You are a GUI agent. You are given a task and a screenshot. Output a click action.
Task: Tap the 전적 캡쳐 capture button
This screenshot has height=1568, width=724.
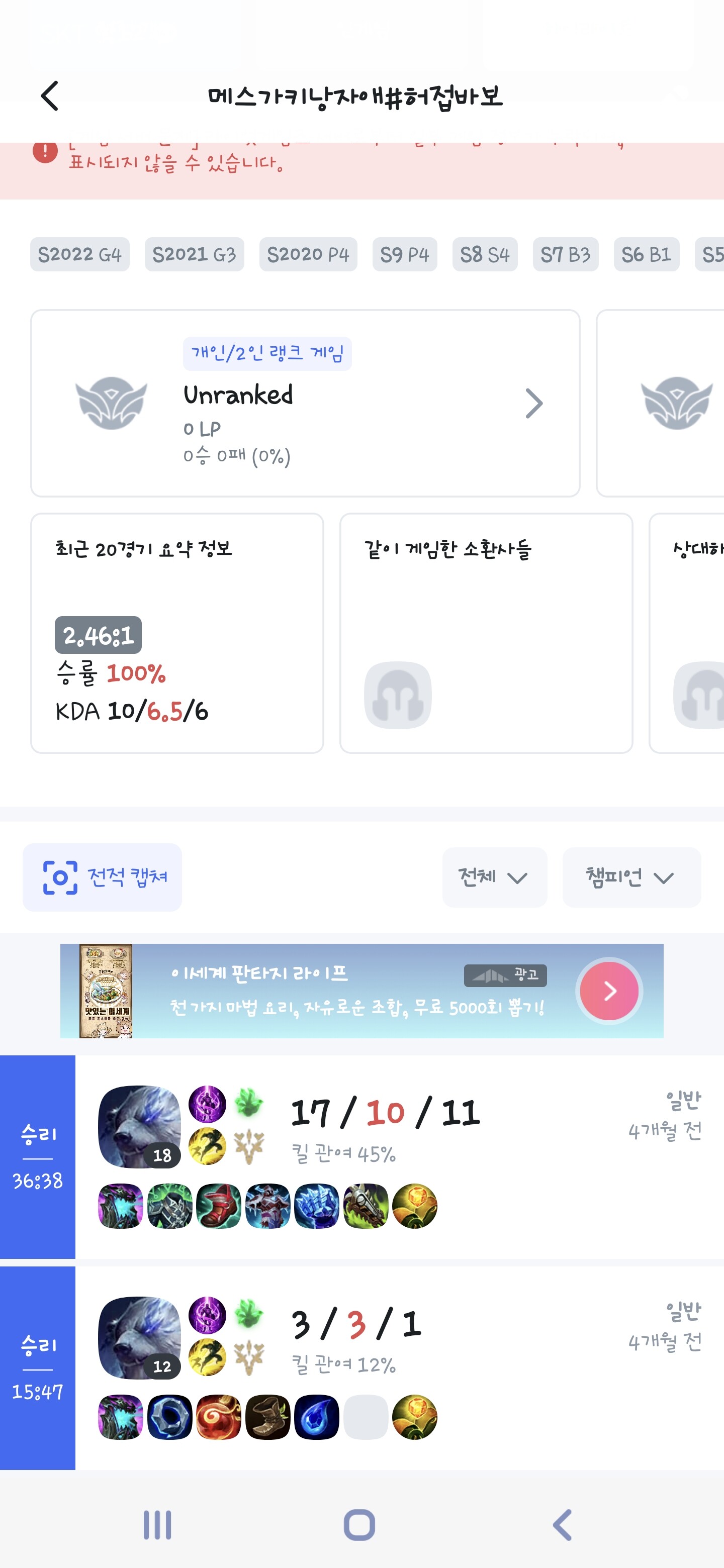coord(102,877)
